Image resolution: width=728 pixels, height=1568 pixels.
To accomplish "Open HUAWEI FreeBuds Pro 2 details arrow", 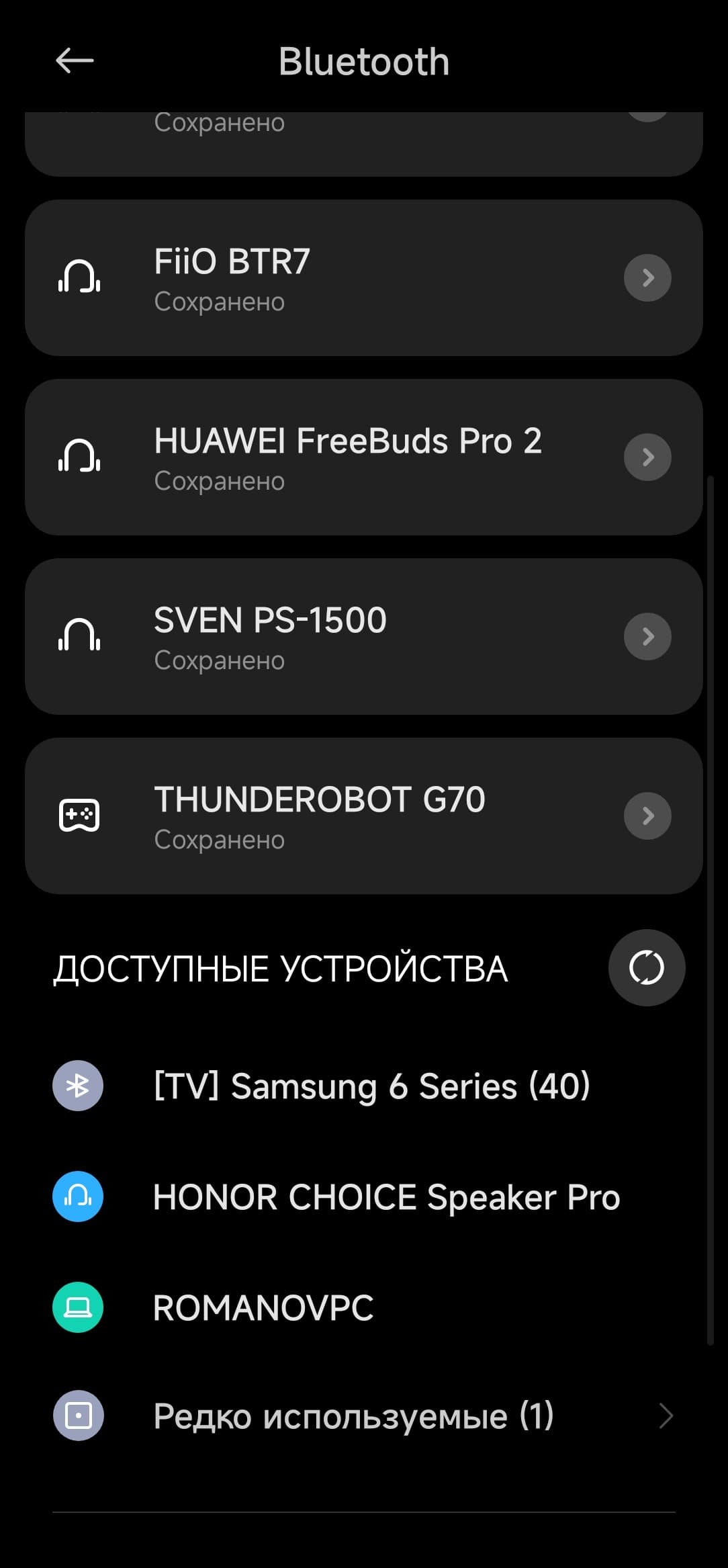I will point(647,458).
